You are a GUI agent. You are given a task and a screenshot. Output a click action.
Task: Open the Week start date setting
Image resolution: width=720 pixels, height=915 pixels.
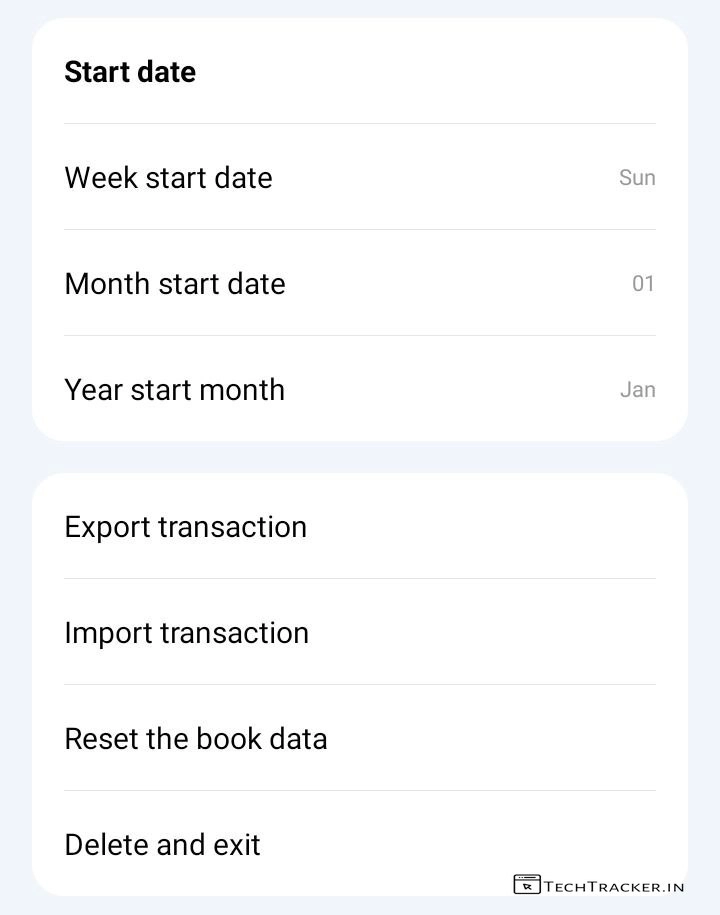click(x=360, y=178)
